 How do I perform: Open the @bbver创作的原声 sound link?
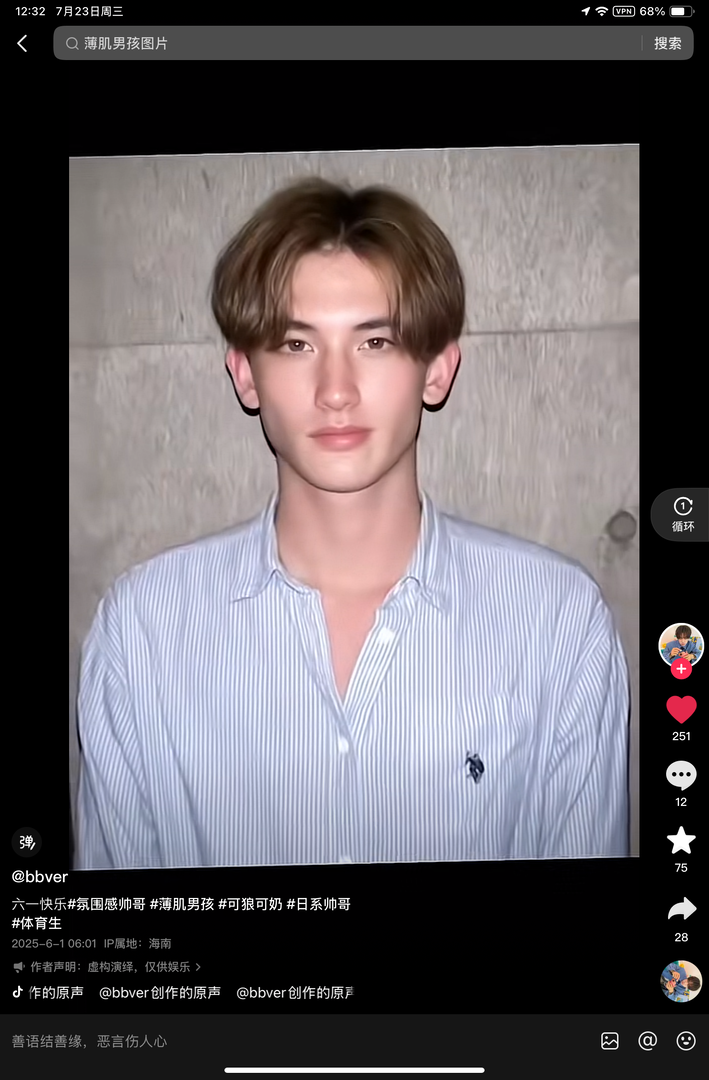point(160,993)
